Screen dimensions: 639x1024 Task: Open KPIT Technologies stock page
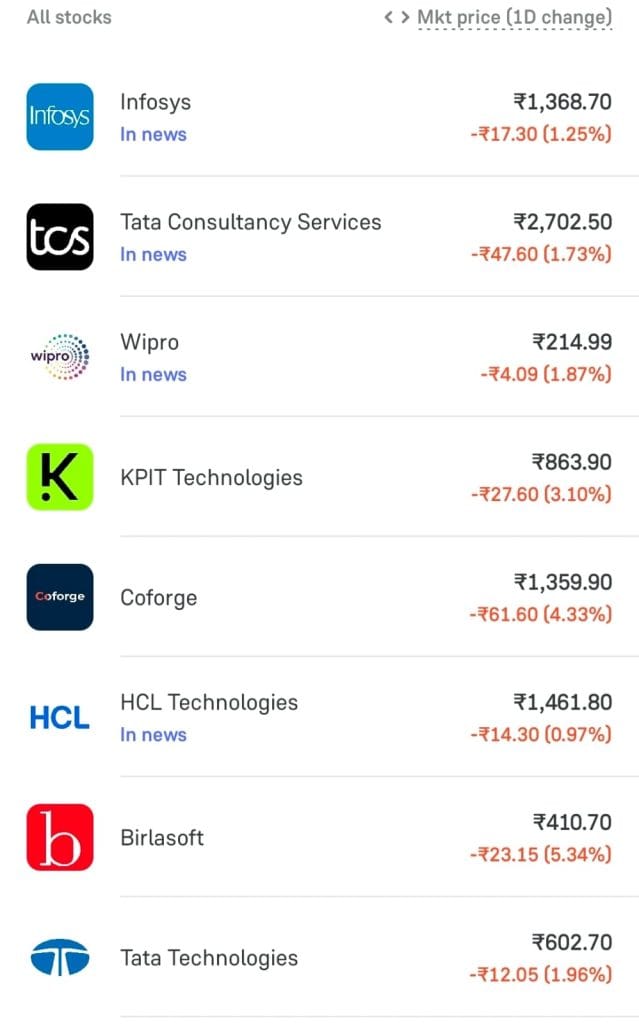coord(211,477)
